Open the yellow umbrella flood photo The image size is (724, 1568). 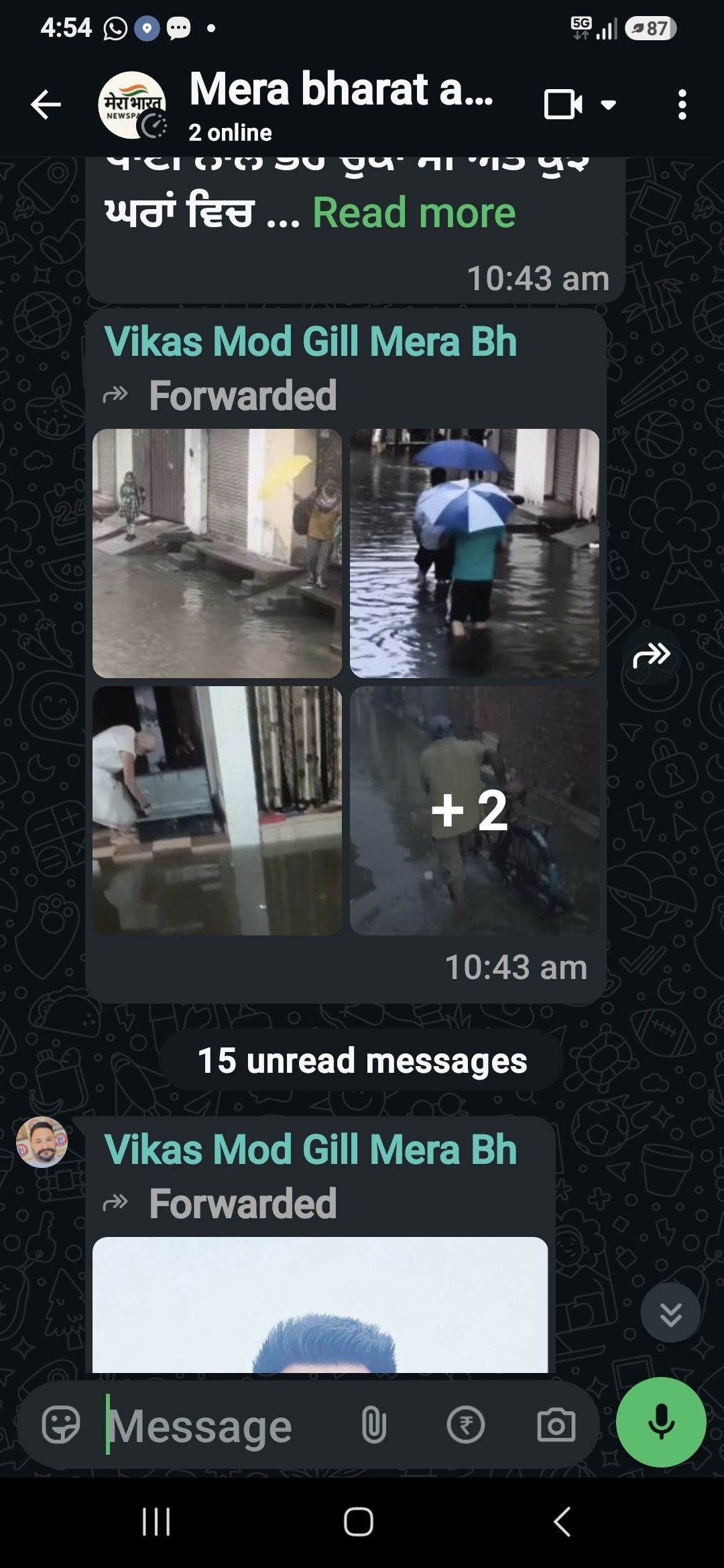coord(217,553)
